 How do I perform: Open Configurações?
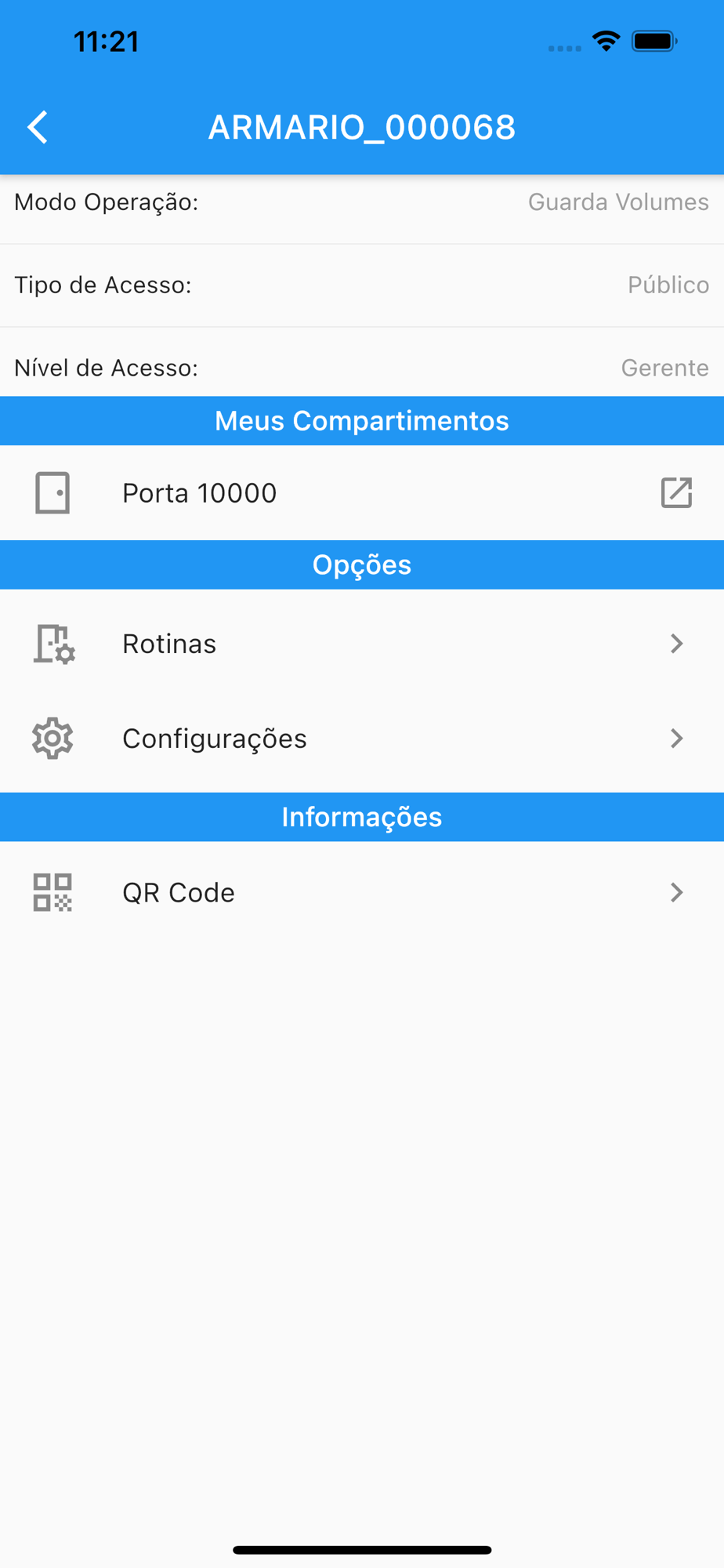(x=362, y=739)
